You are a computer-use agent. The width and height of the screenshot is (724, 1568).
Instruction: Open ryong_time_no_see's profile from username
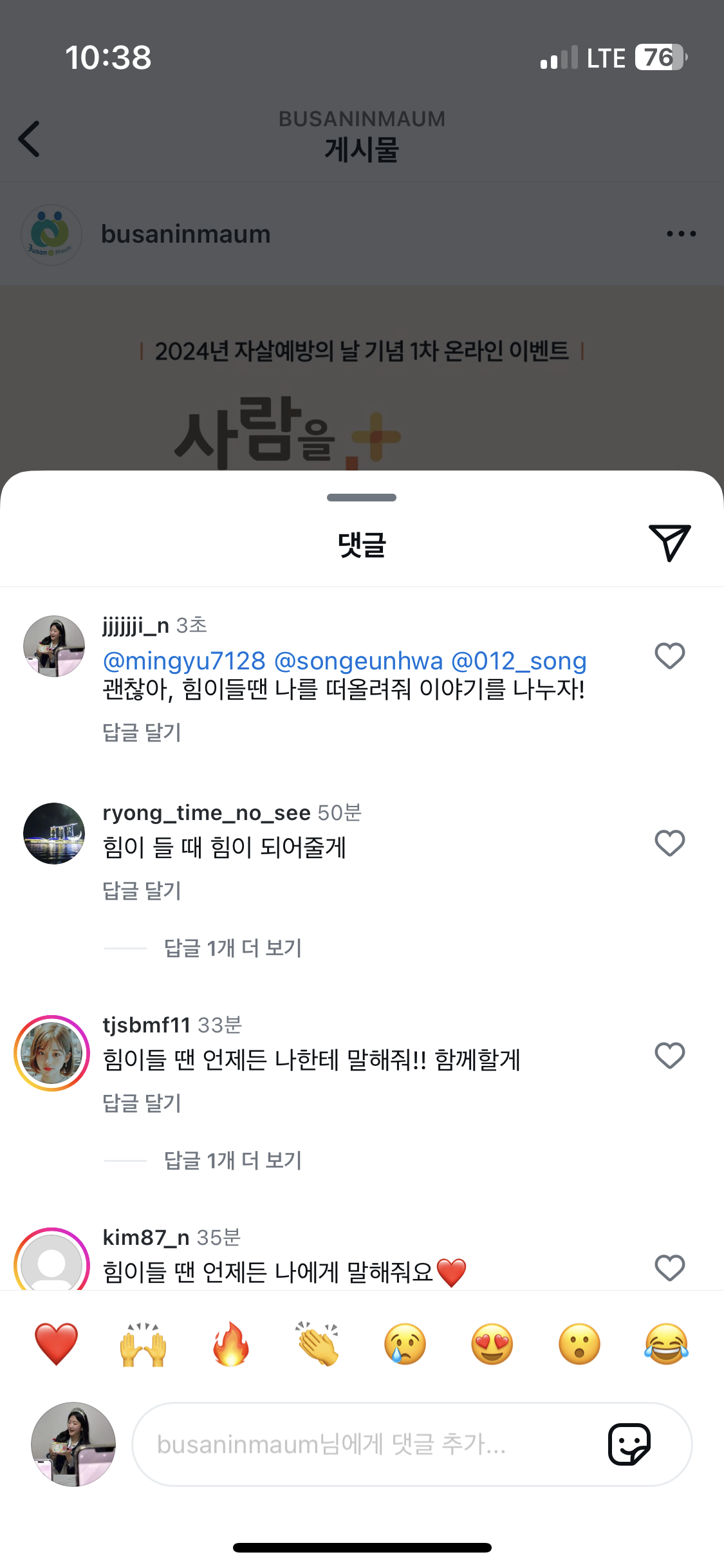(x=207, y=813)
